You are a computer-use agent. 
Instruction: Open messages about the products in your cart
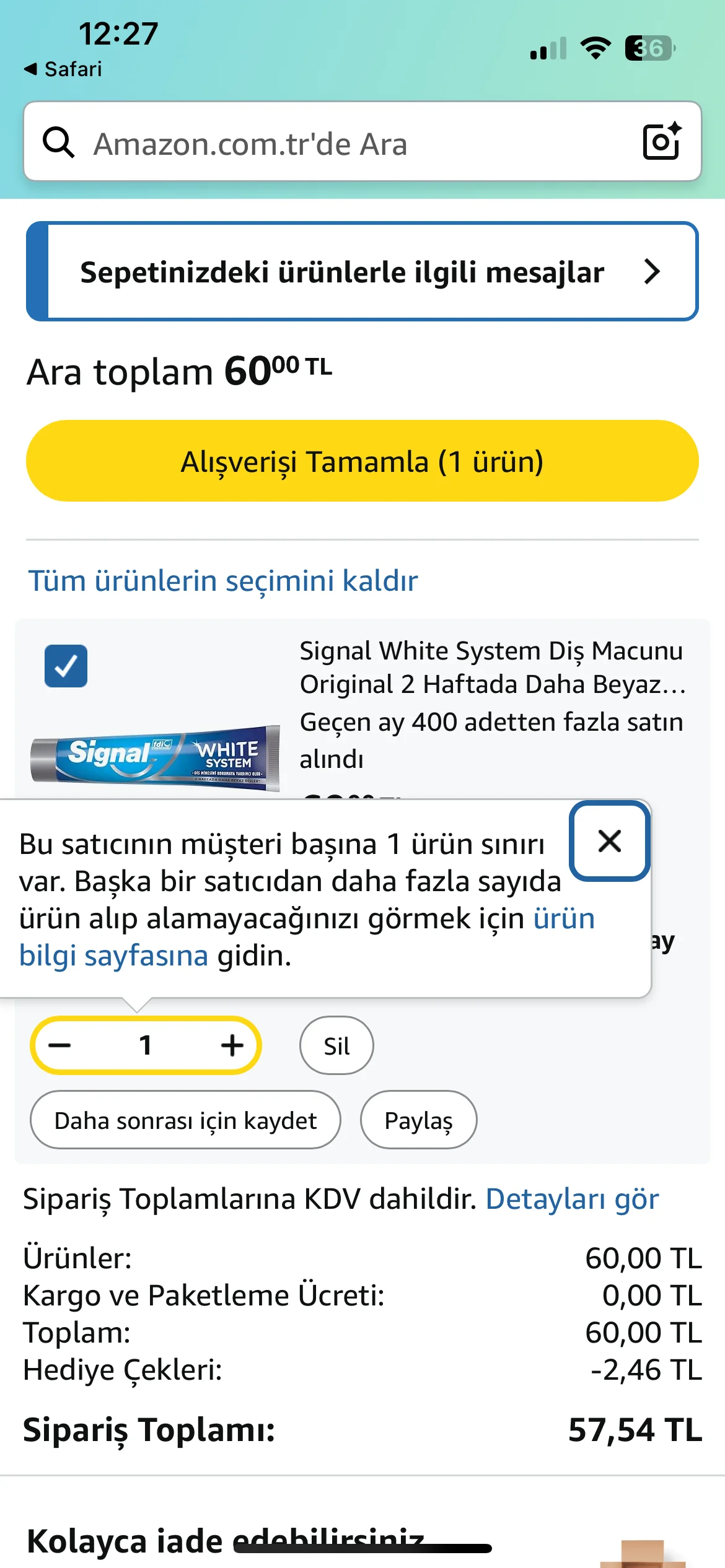(x=362, y=271)
